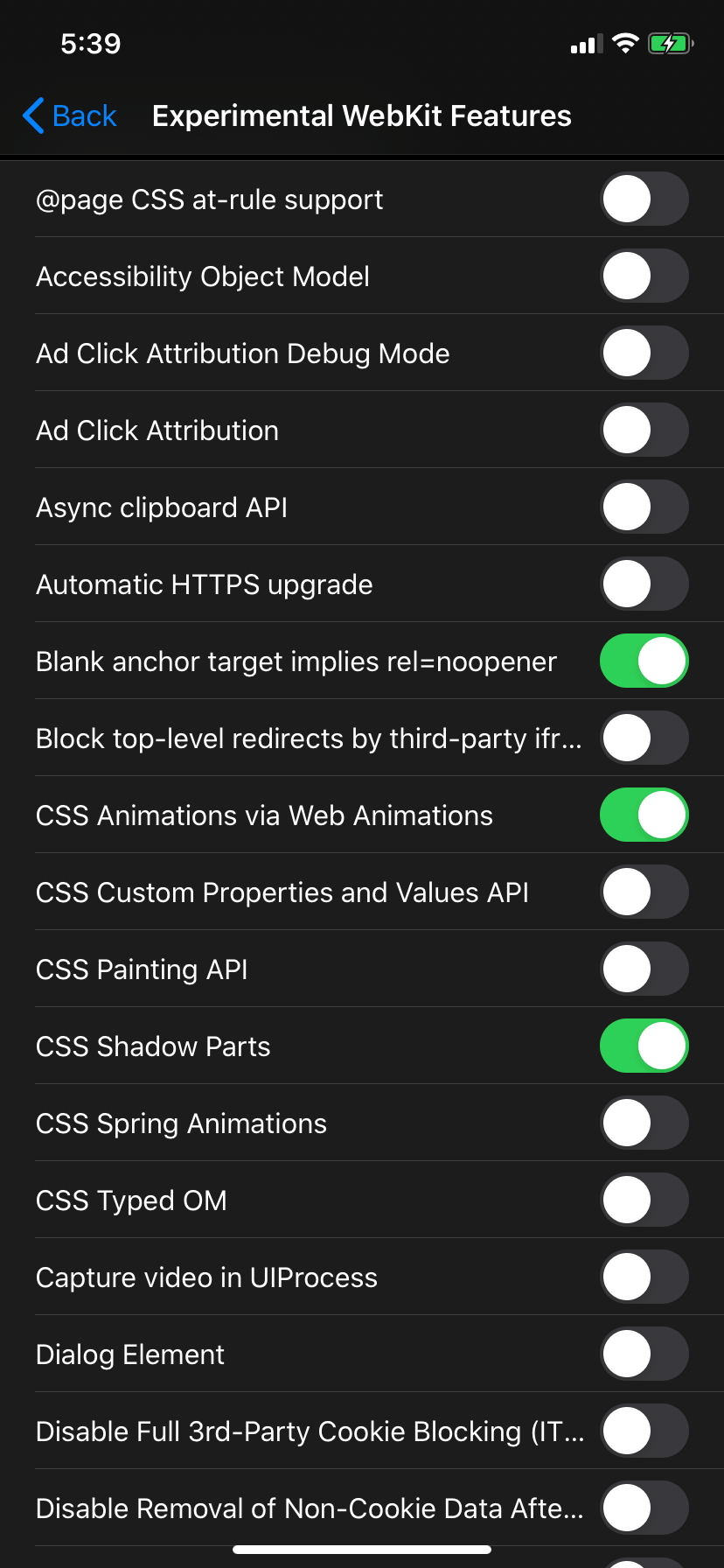Switch on the Async clipboard API
724x1568 pixels.
tap(644, 507)
